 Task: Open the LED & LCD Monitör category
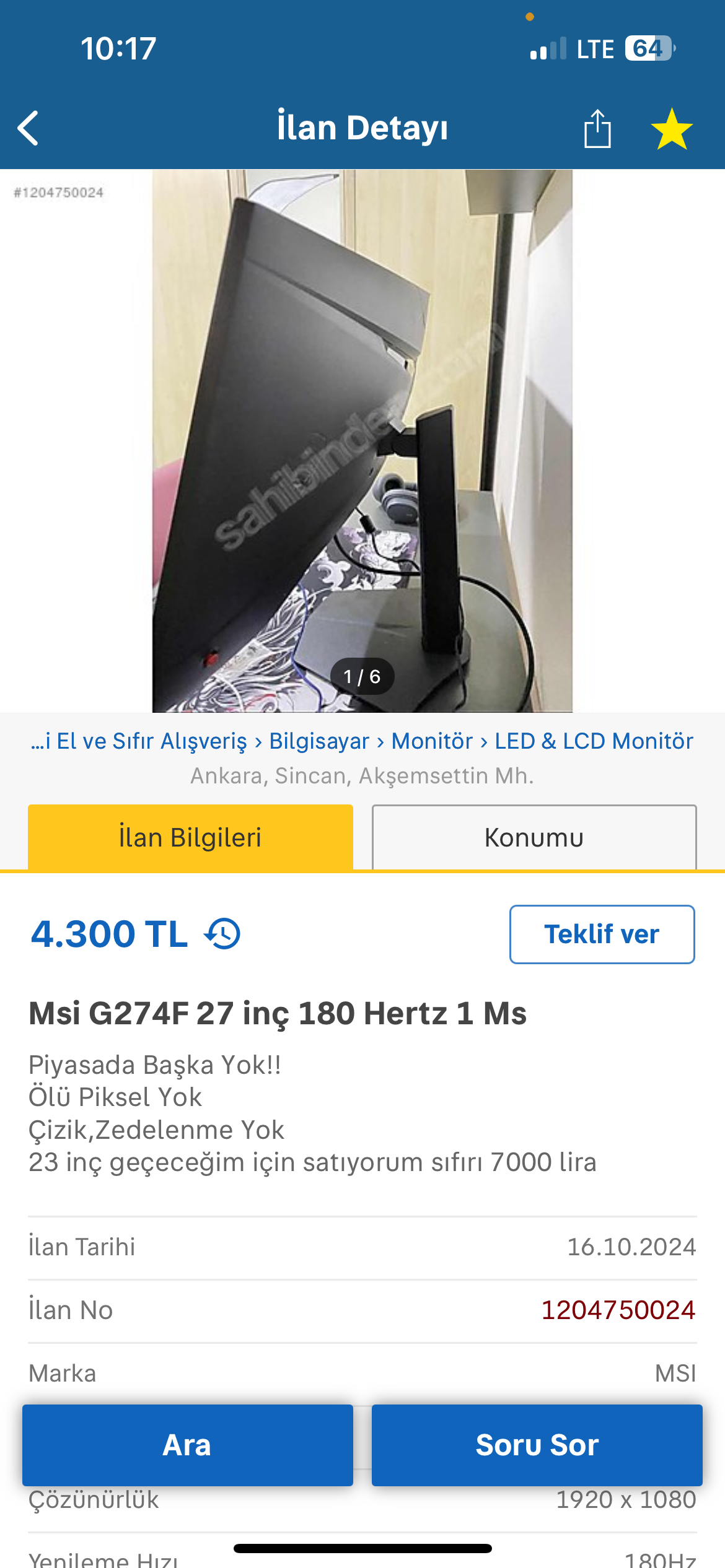click(x=594, y=741)
